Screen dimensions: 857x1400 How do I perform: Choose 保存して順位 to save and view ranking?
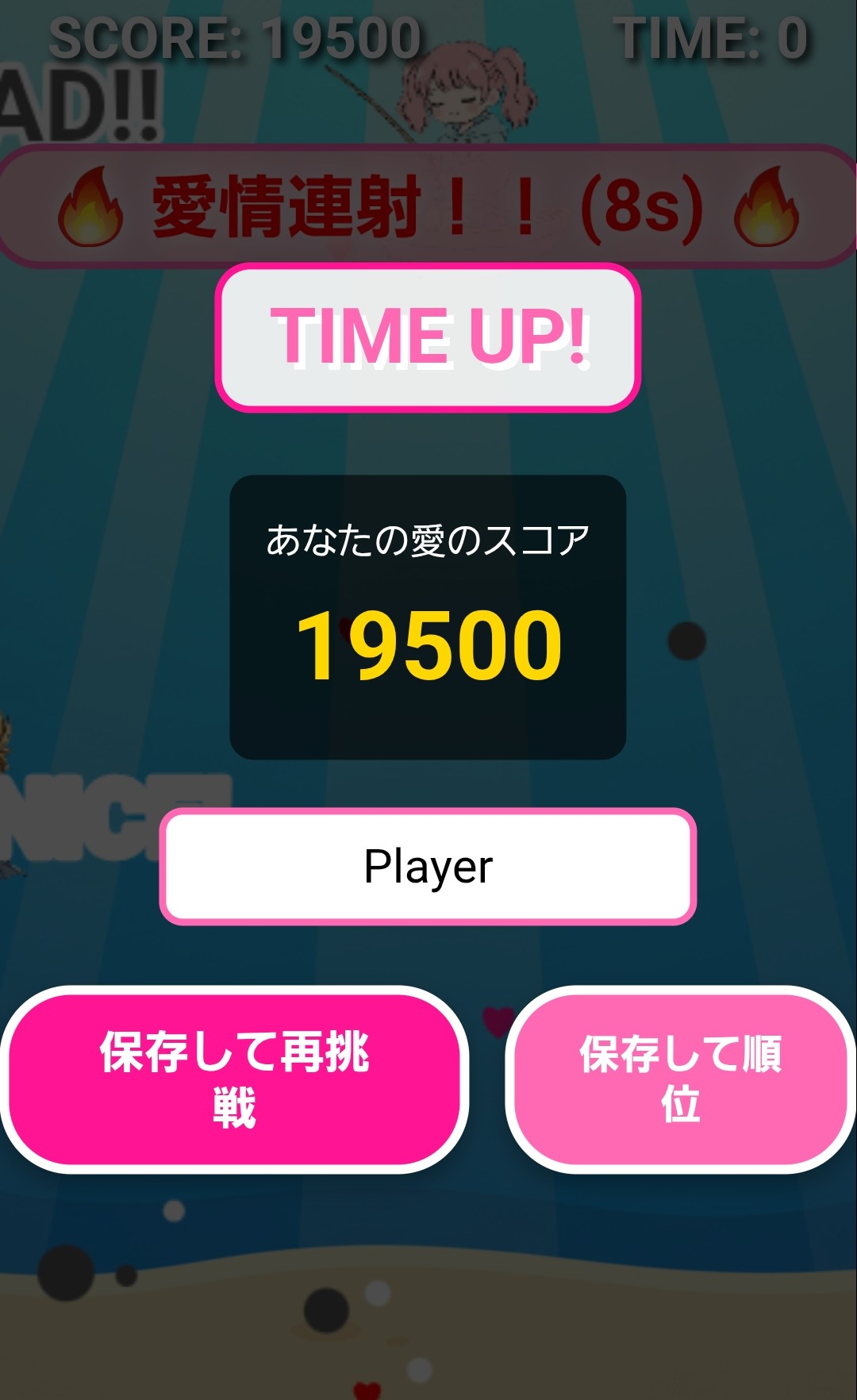(680, 1079)
